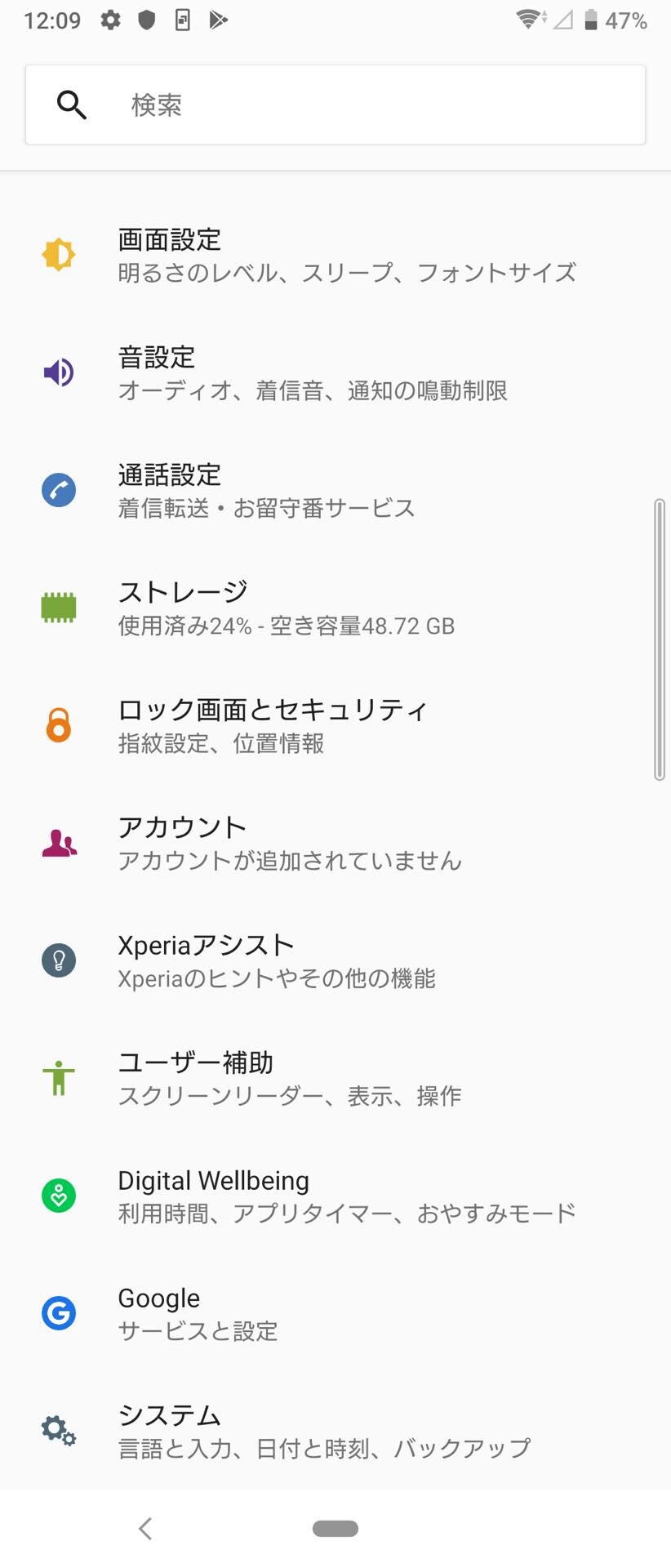Open アカウント accounts settings
Image resolution: width=671 pixels, height=1568 pixels.
pyautogui.click(x=335, y=843)
